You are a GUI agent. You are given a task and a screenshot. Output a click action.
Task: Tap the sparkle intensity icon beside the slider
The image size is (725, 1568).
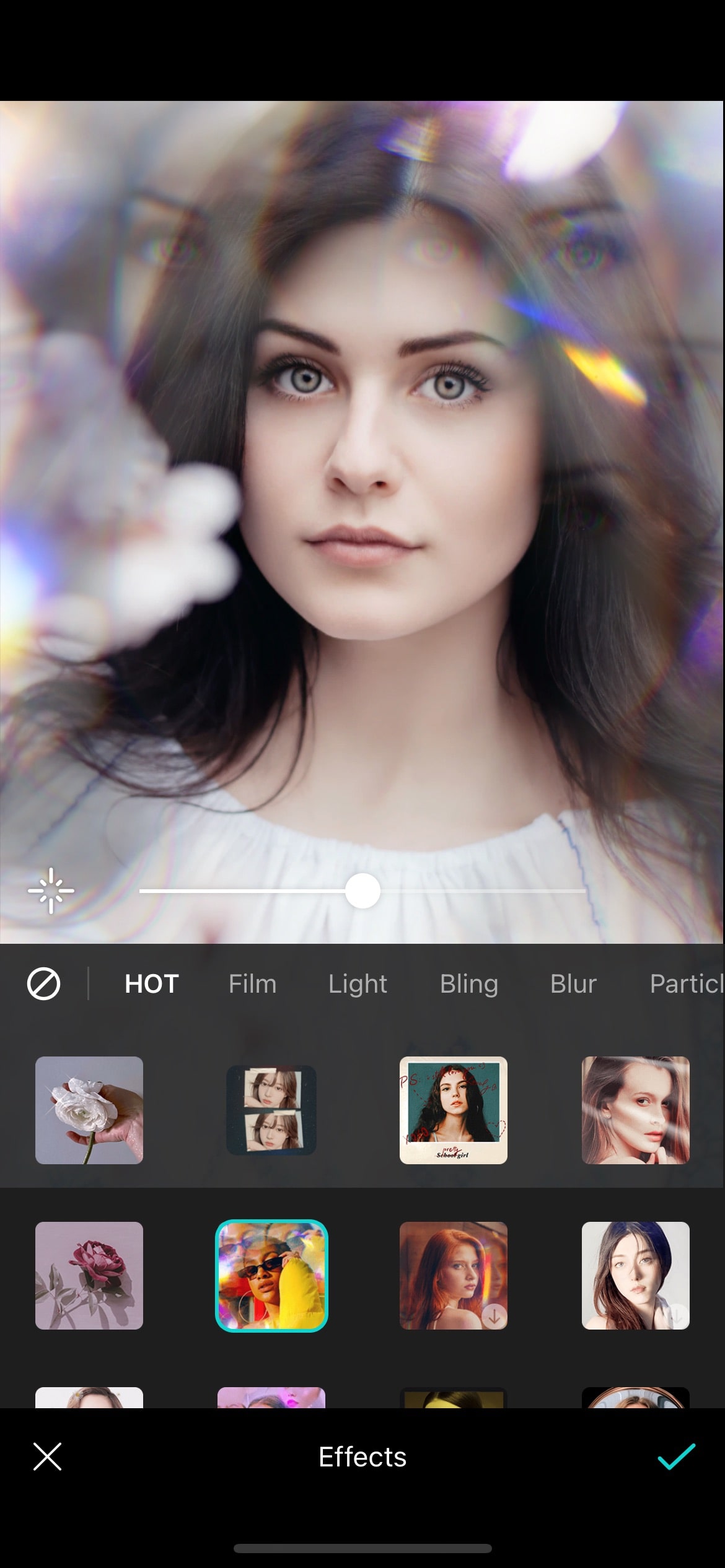point(51,891)
